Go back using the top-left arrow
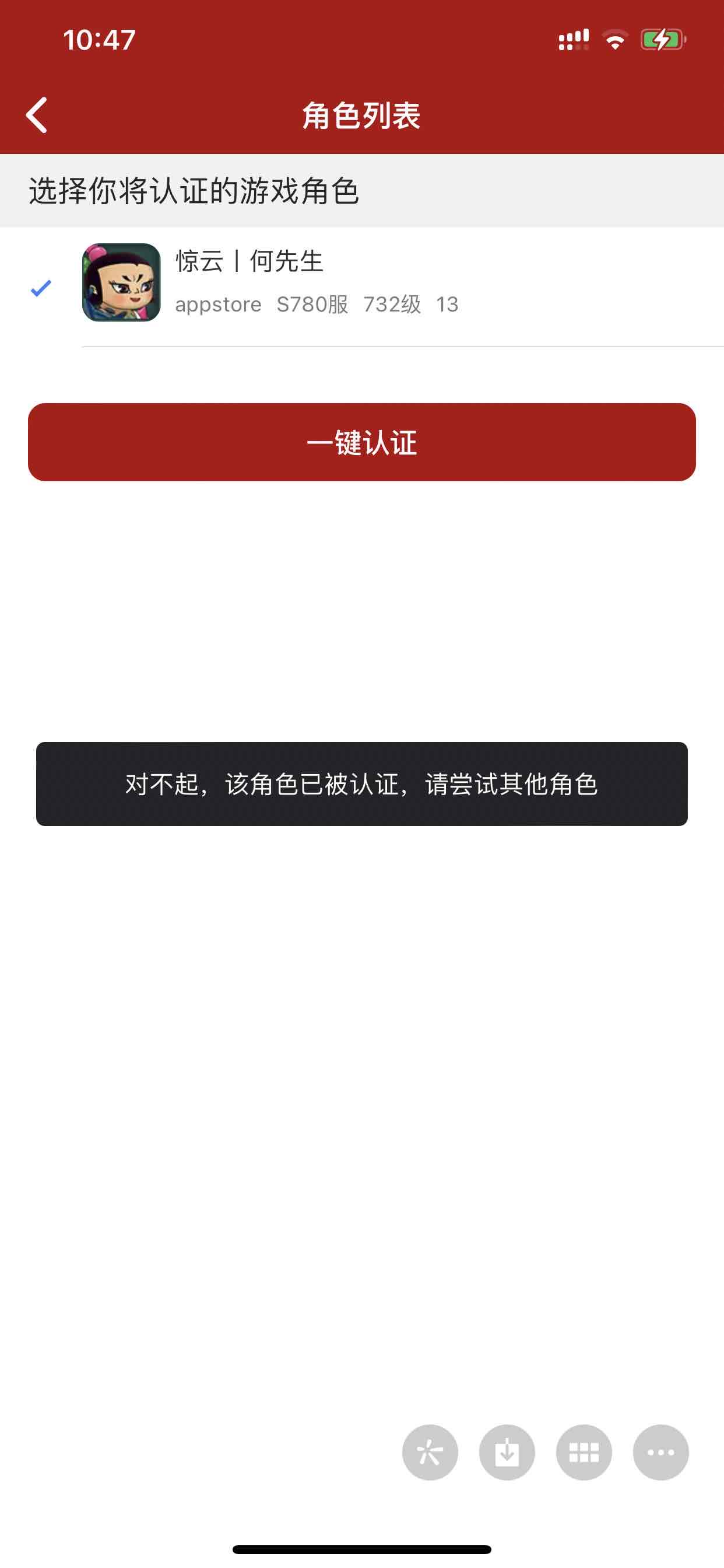The width and height of the screenshot is (724, 1568). point(37,114)
